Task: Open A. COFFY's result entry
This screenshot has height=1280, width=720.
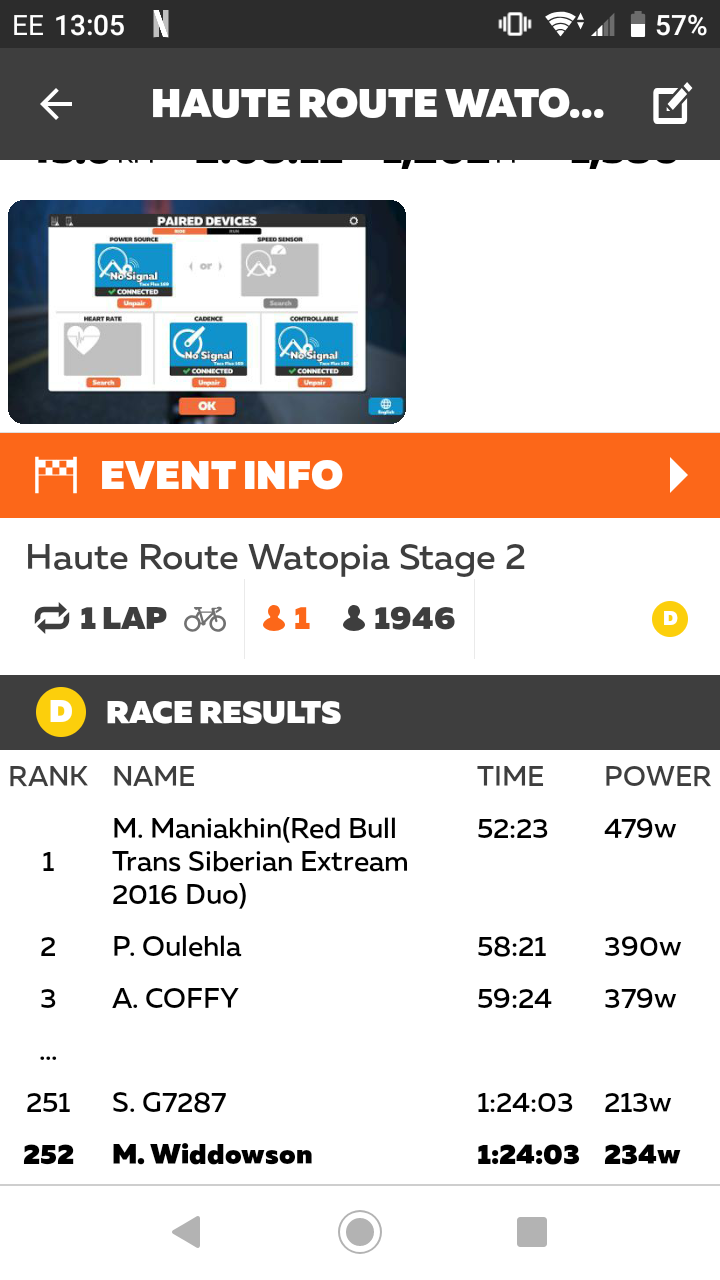Action: 360,999
